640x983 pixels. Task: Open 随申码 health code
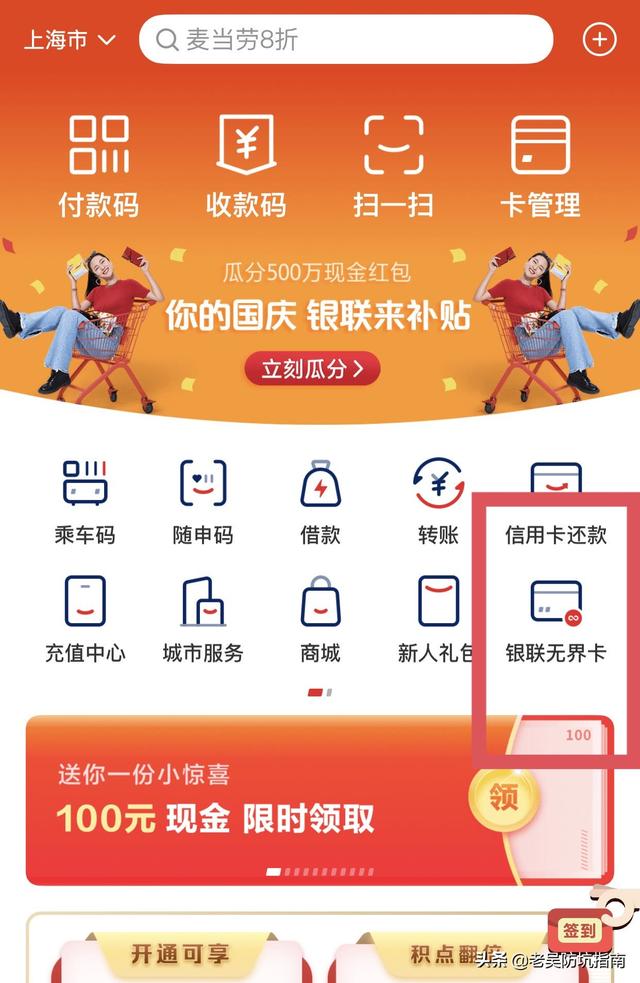click(x=202, y=502)
